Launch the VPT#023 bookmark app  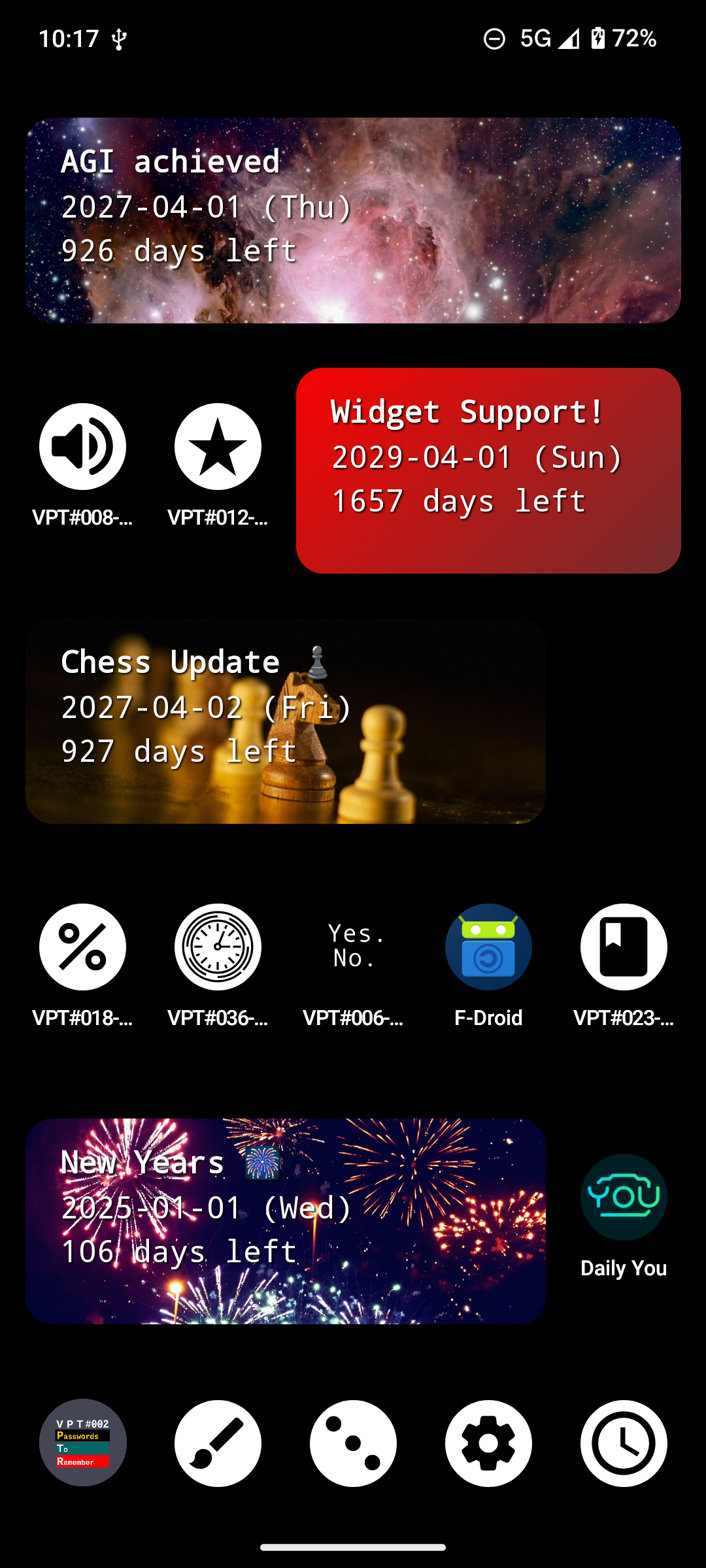[x=624, y=947]
